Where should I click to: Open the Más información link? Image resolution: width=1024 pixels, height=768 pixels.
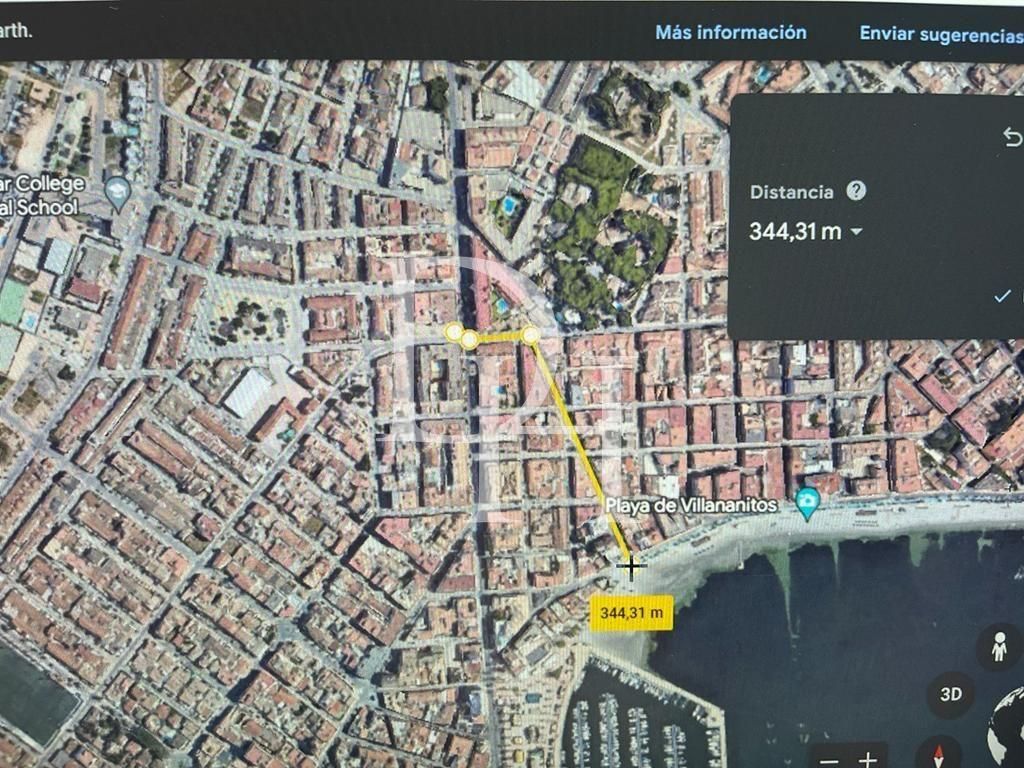tap(730, 32)
